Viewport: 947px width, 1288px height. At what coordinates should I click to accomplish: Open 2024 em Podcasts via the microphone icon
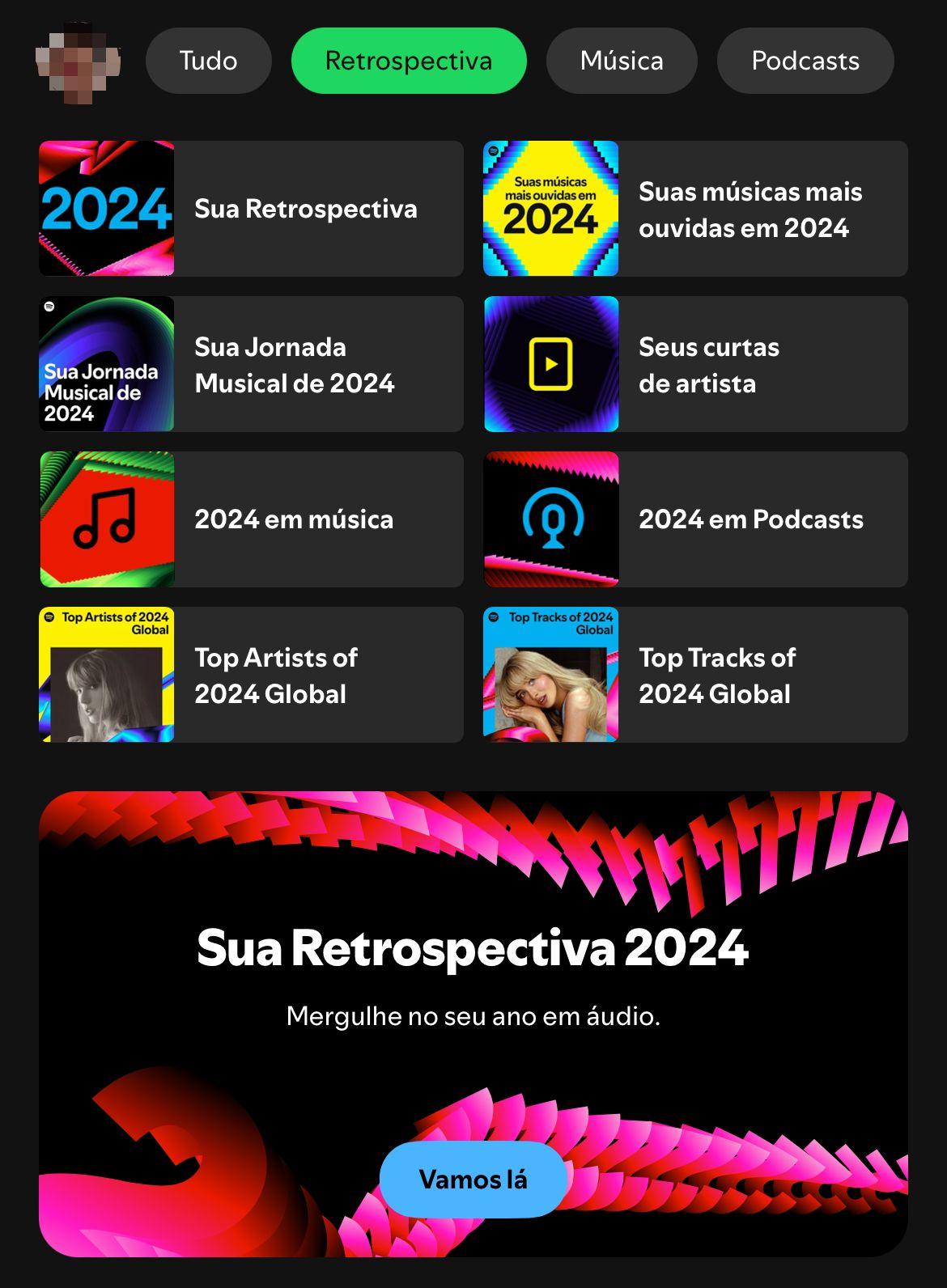pyautogui.click(x=551, y=519)
